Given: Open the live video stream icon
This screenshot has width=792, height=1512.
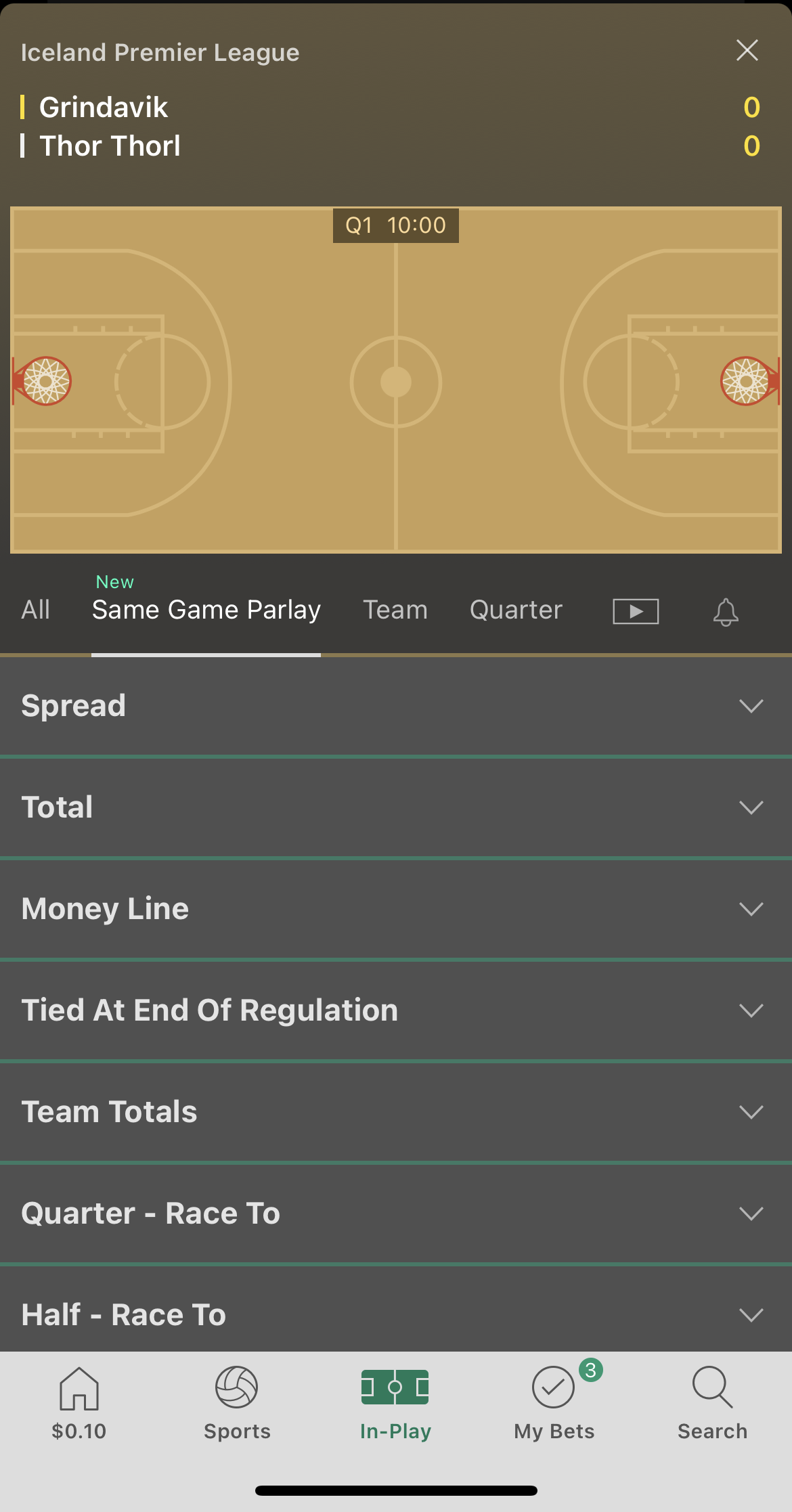Looking at the screenshot, I should (x=636, y=612).
